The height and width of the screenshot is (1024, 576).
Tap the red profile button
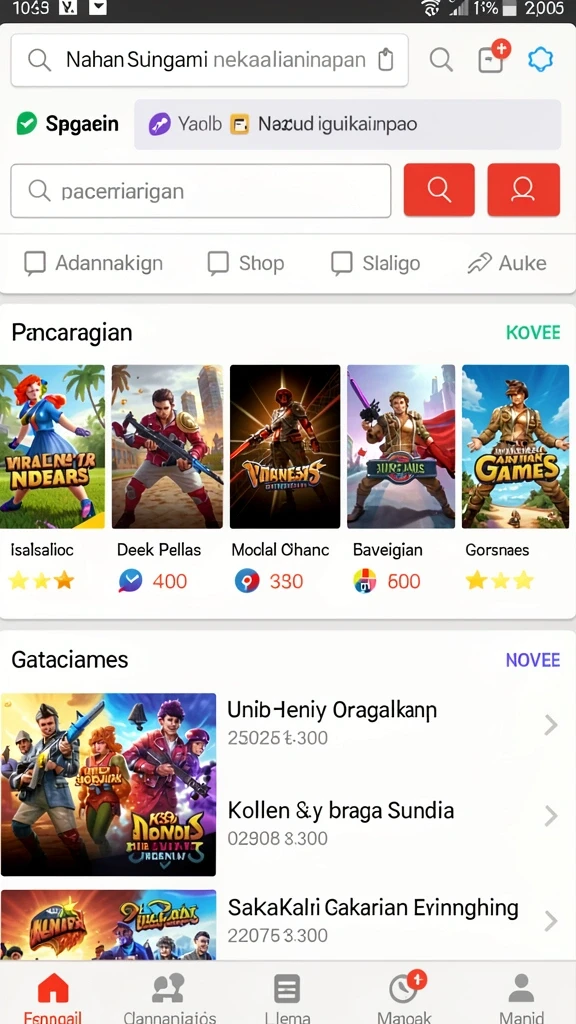pyautogui.click(x=523, y=189)
